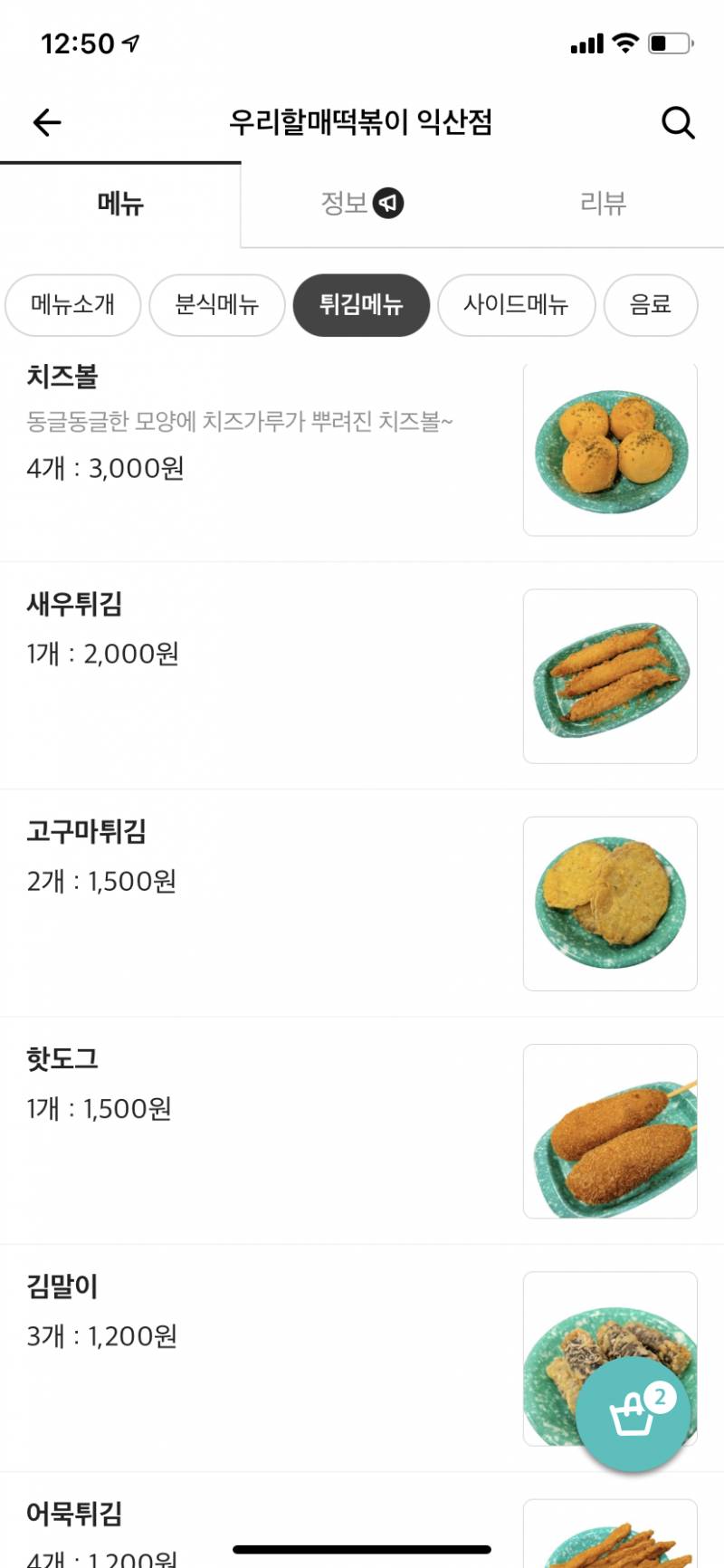The image size is (724, 1568).
Task: View the 치즈볼 photo thumbnail
Action: click(610, 449)
